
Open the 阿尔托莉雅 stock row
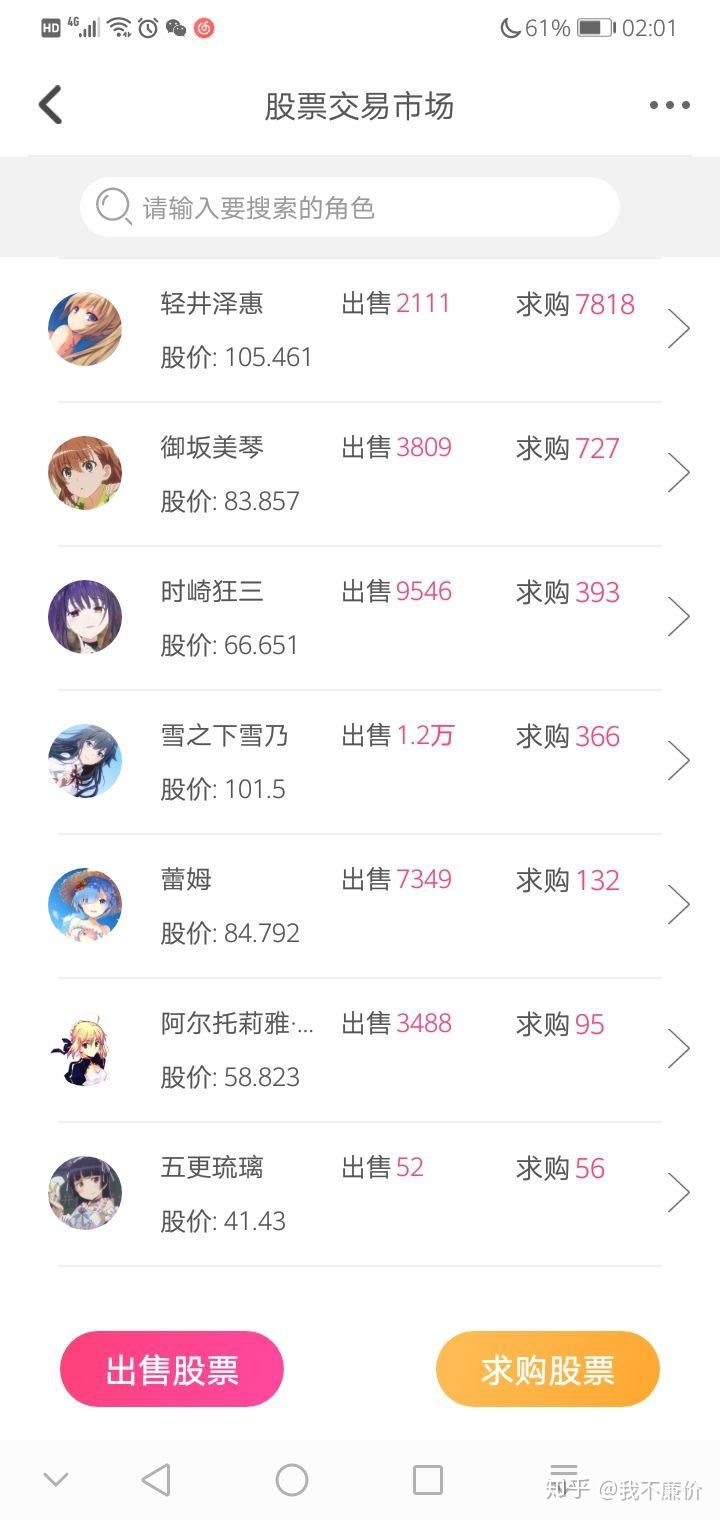pyautogui.click(x=360, y=1050)
